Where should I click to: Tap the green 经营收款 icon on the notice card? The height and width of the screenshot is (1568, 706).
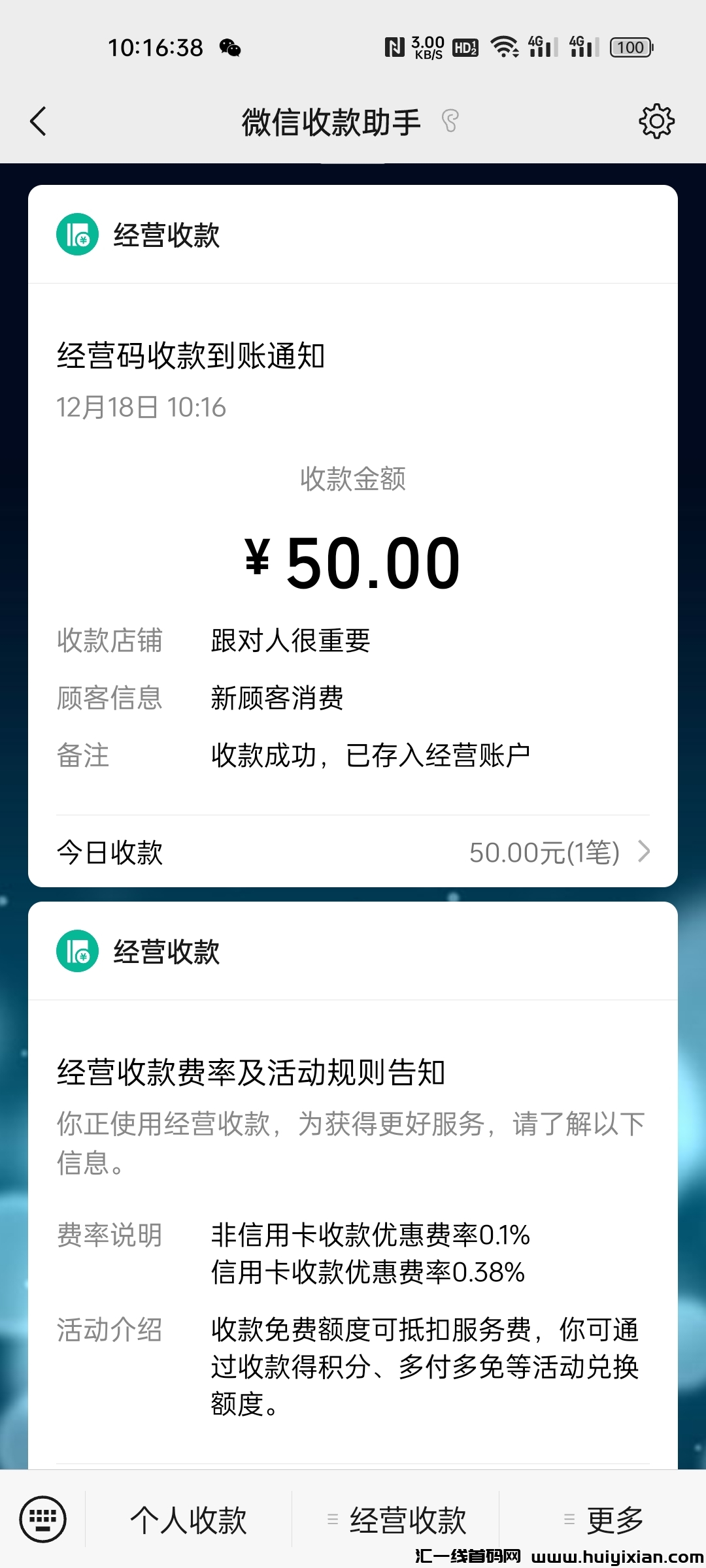point(78,237)
